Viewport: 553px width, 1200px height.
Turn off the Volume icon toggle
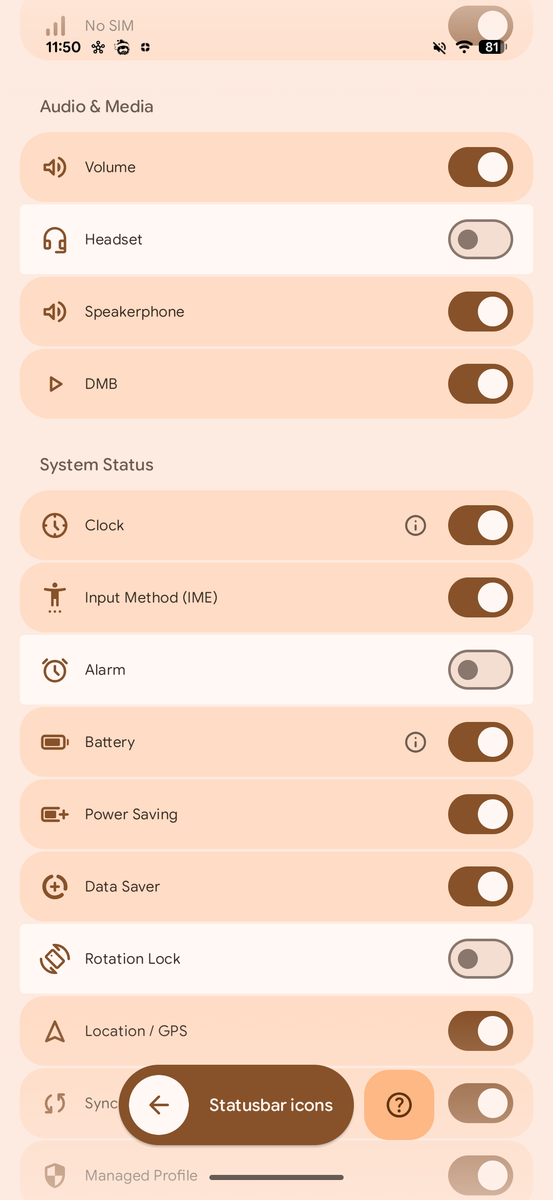point(480,167)
